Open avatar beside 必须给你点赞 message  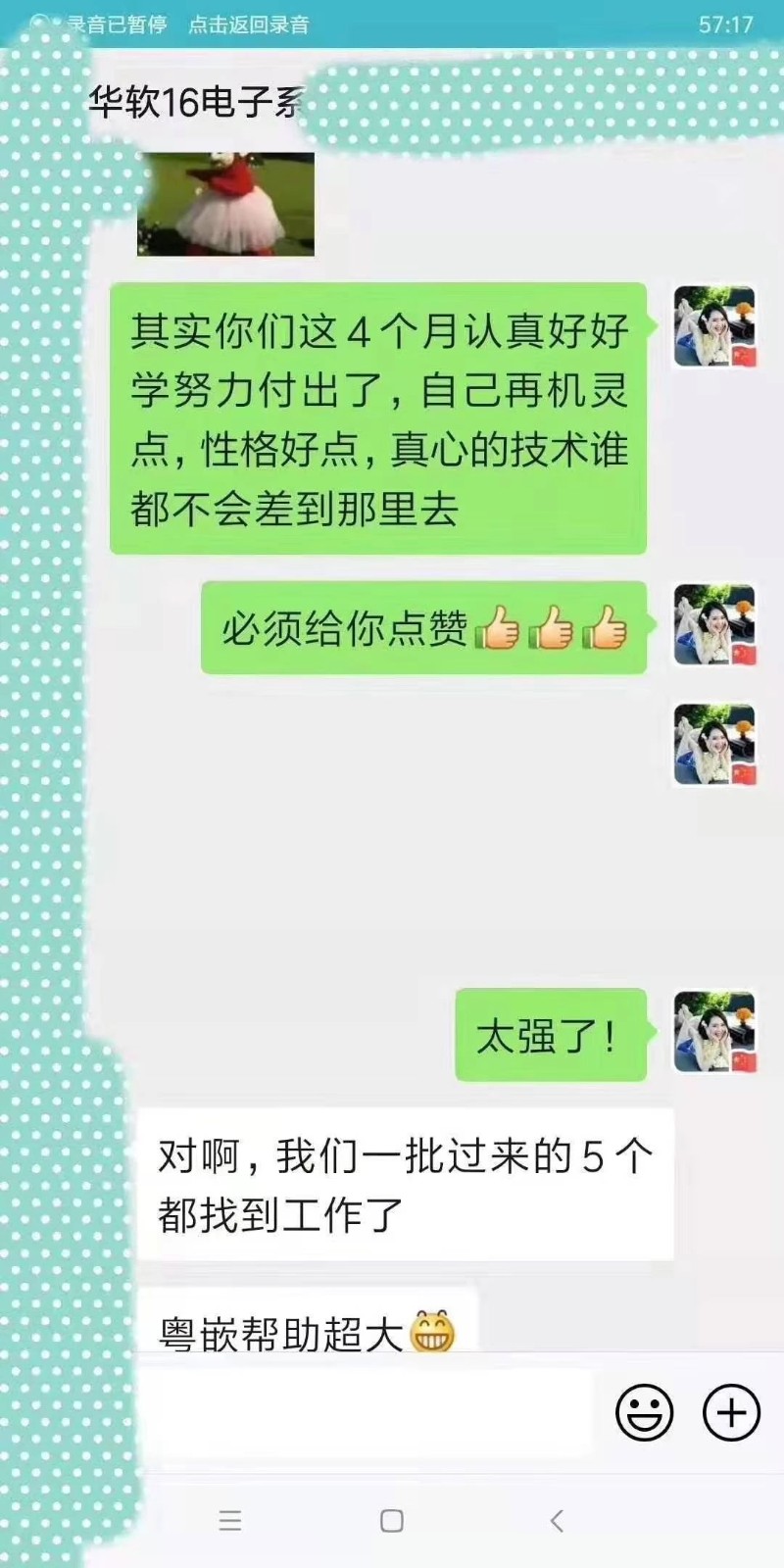pos(715,624)
